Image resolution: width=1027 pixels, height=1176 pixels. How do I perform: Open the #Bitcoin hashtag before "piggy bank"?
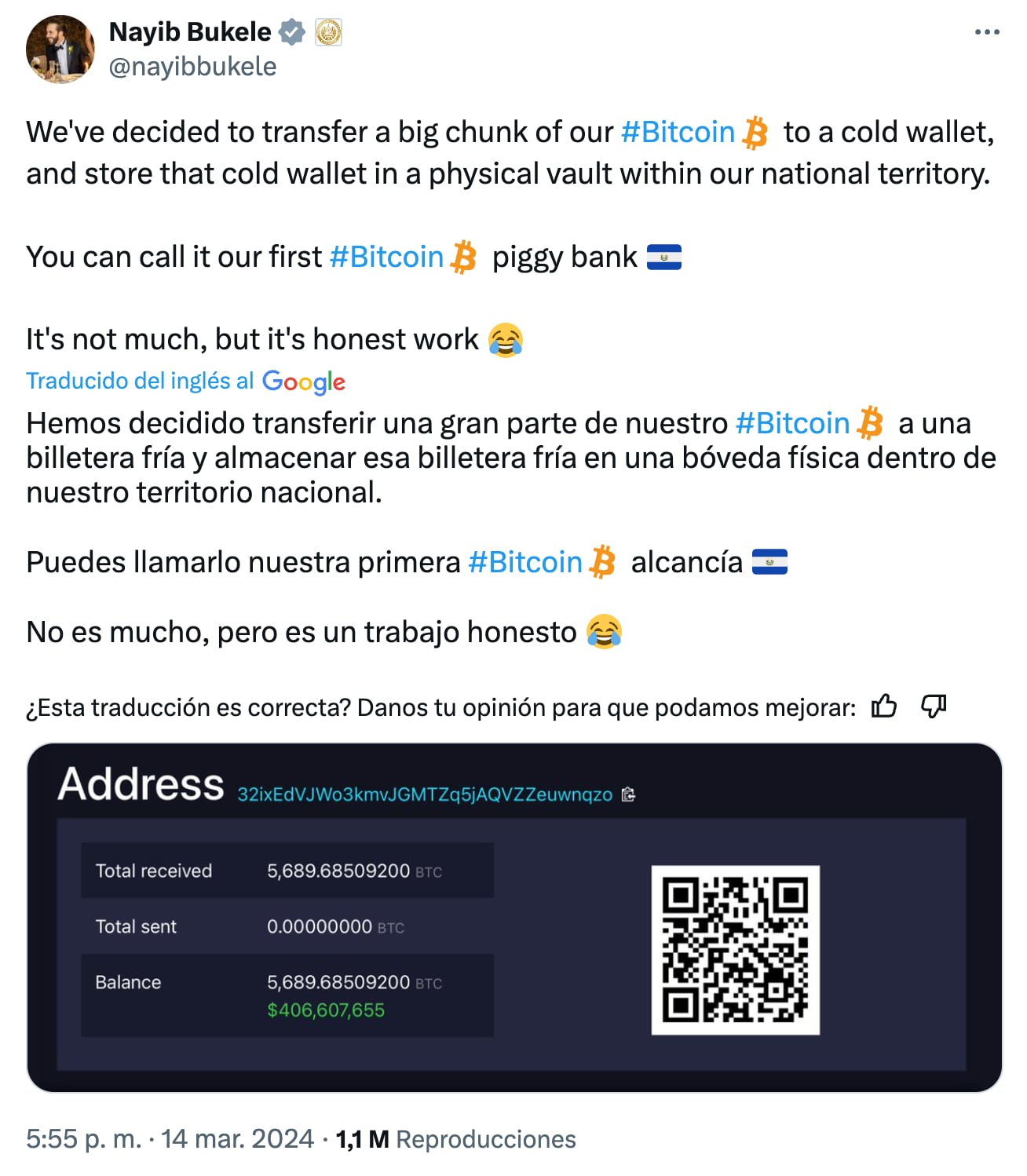[x=387, y=257]
